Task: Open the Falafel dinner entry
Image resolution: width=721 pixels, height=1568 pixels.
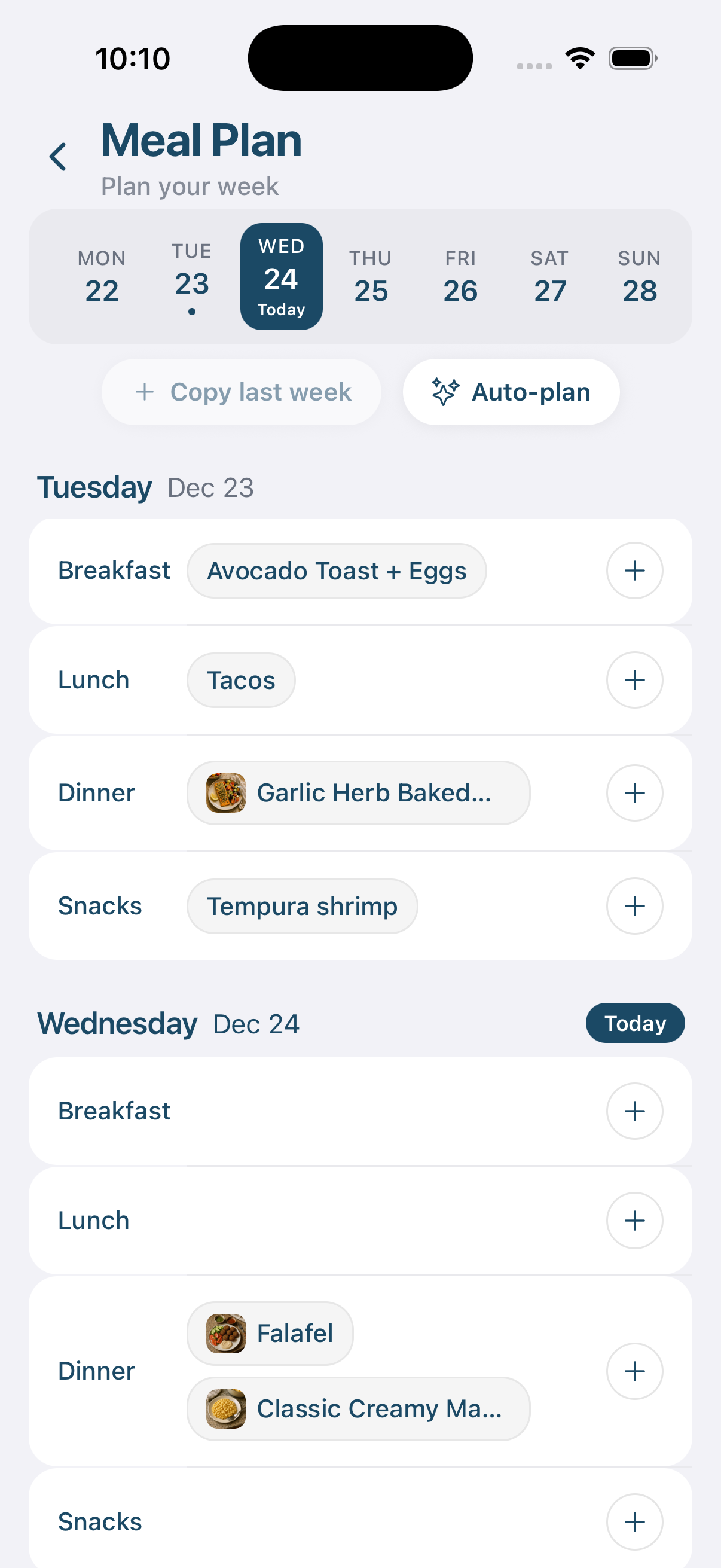Action: click(x=270, y=1332)
